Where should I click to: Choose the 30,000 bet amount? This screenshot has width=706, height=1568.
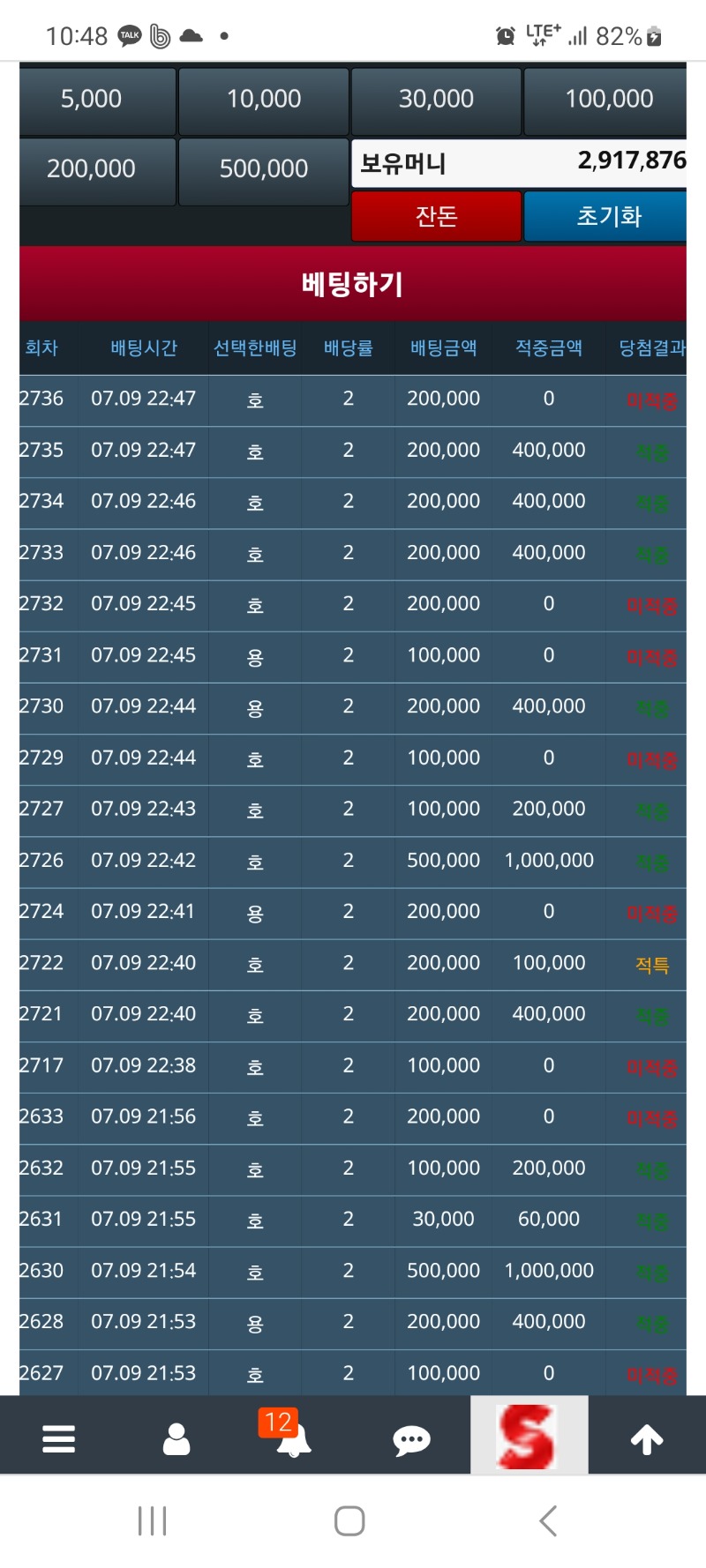[x=436, y=100]
